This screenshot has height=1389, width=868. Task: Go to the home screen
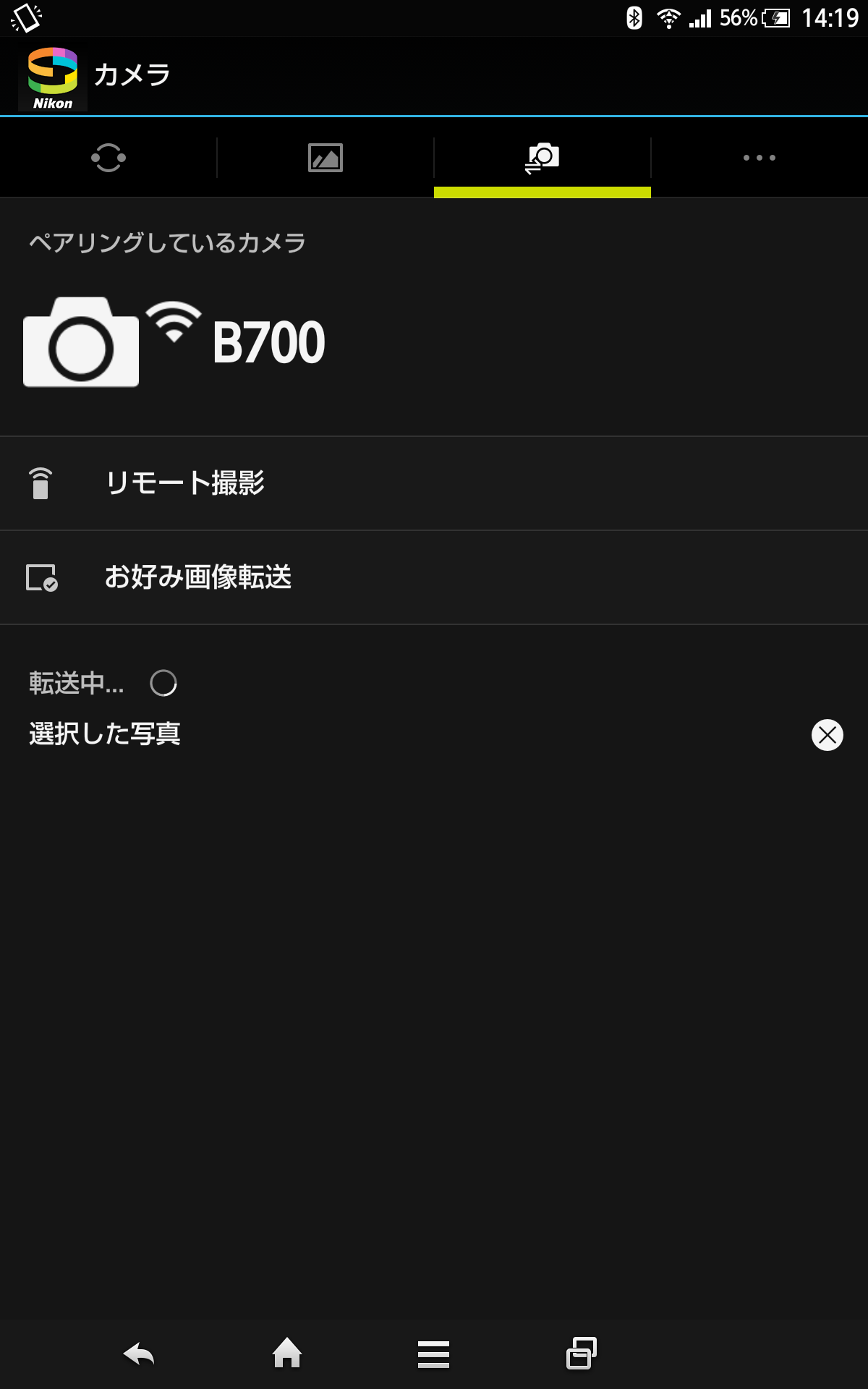287,1354
